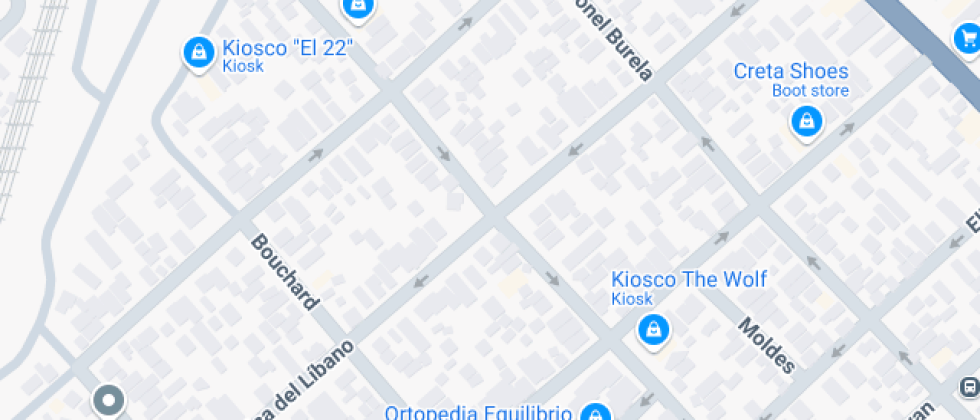980x420 pixels.
Task: Tap the Kiosco The Wolf pin
Action: point(653,329)
